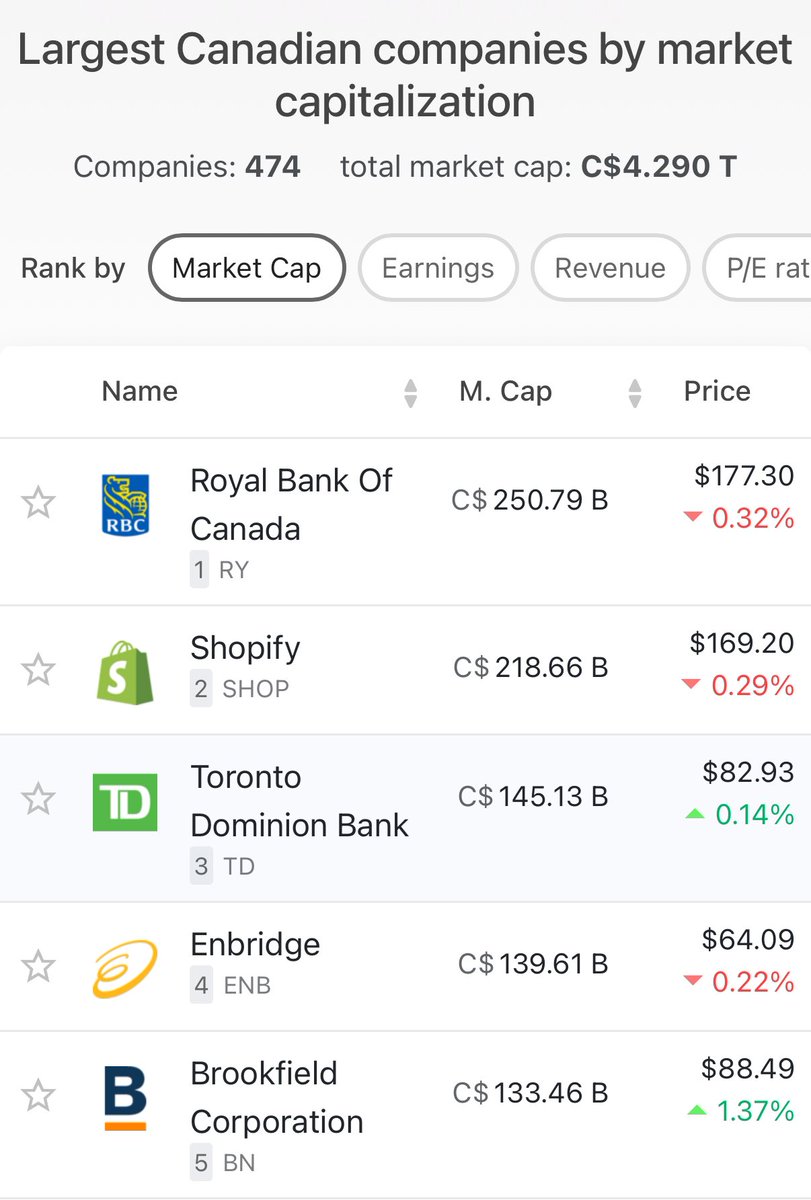
Task: Favorite Royal Bank Of Canada with star
Action: coord(38,502)
